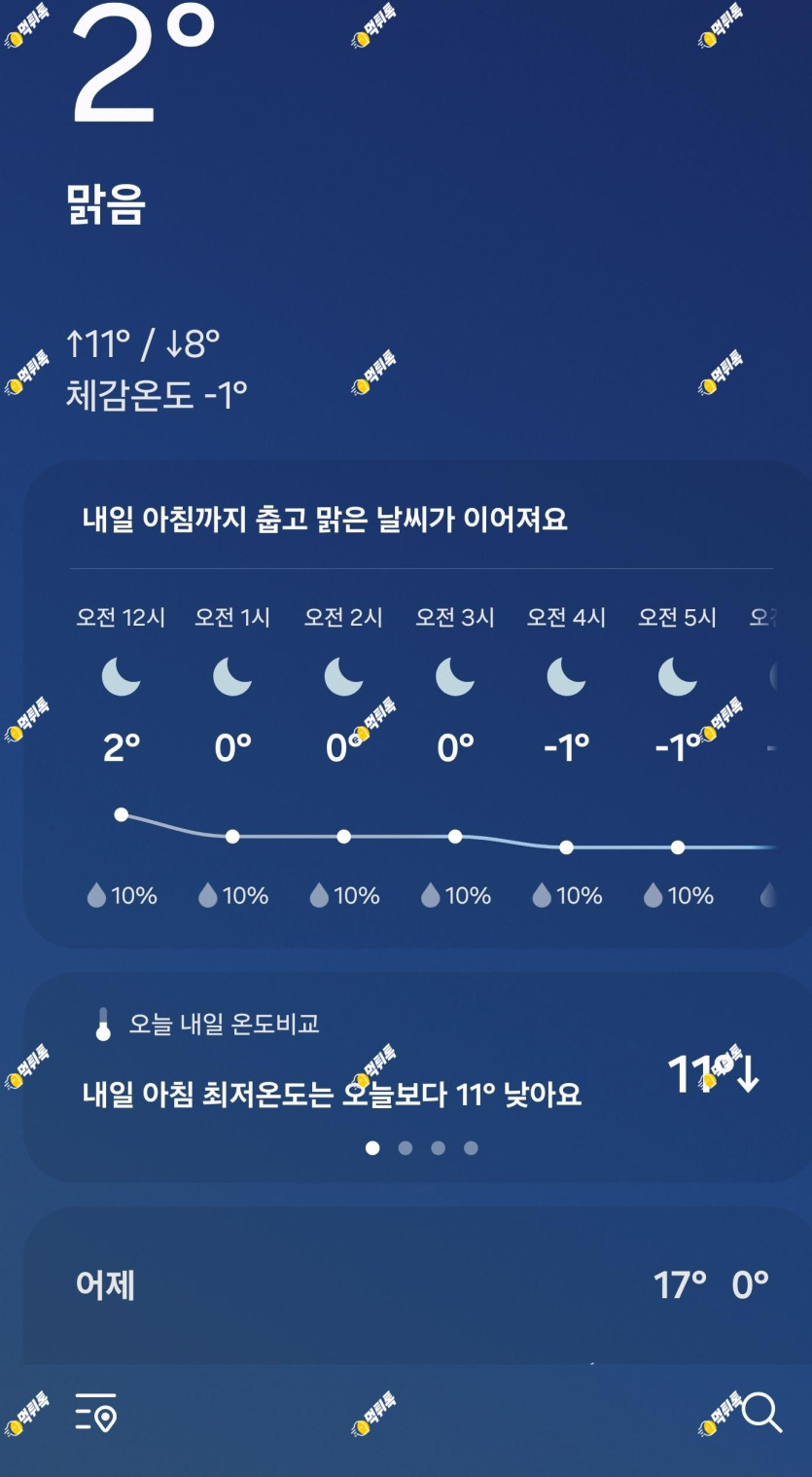
Task: Open the search magnifier icon
Action: (x=762, y=1412)
